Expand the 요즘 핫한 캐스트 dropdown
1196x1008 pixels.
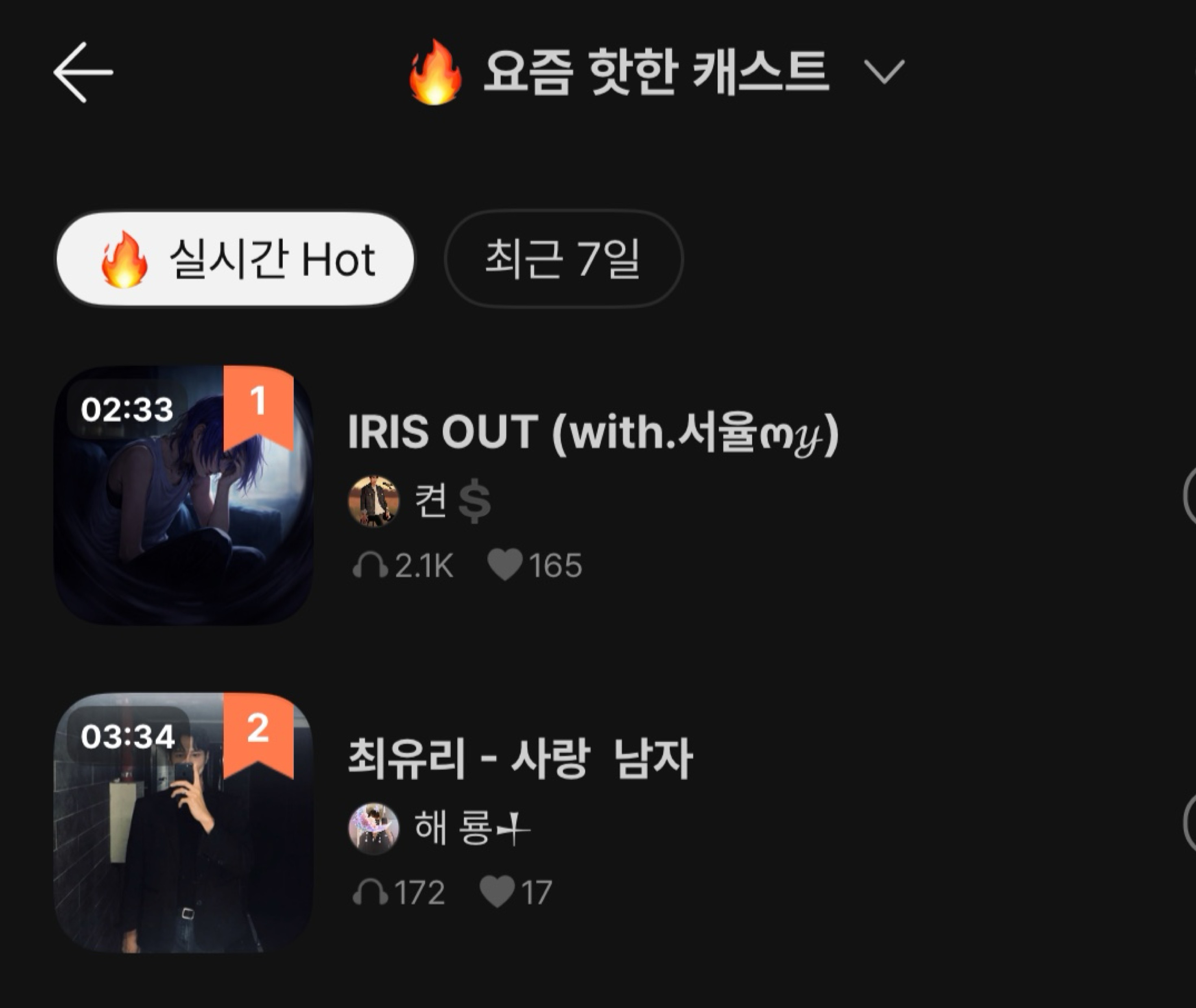click(884, 72)
